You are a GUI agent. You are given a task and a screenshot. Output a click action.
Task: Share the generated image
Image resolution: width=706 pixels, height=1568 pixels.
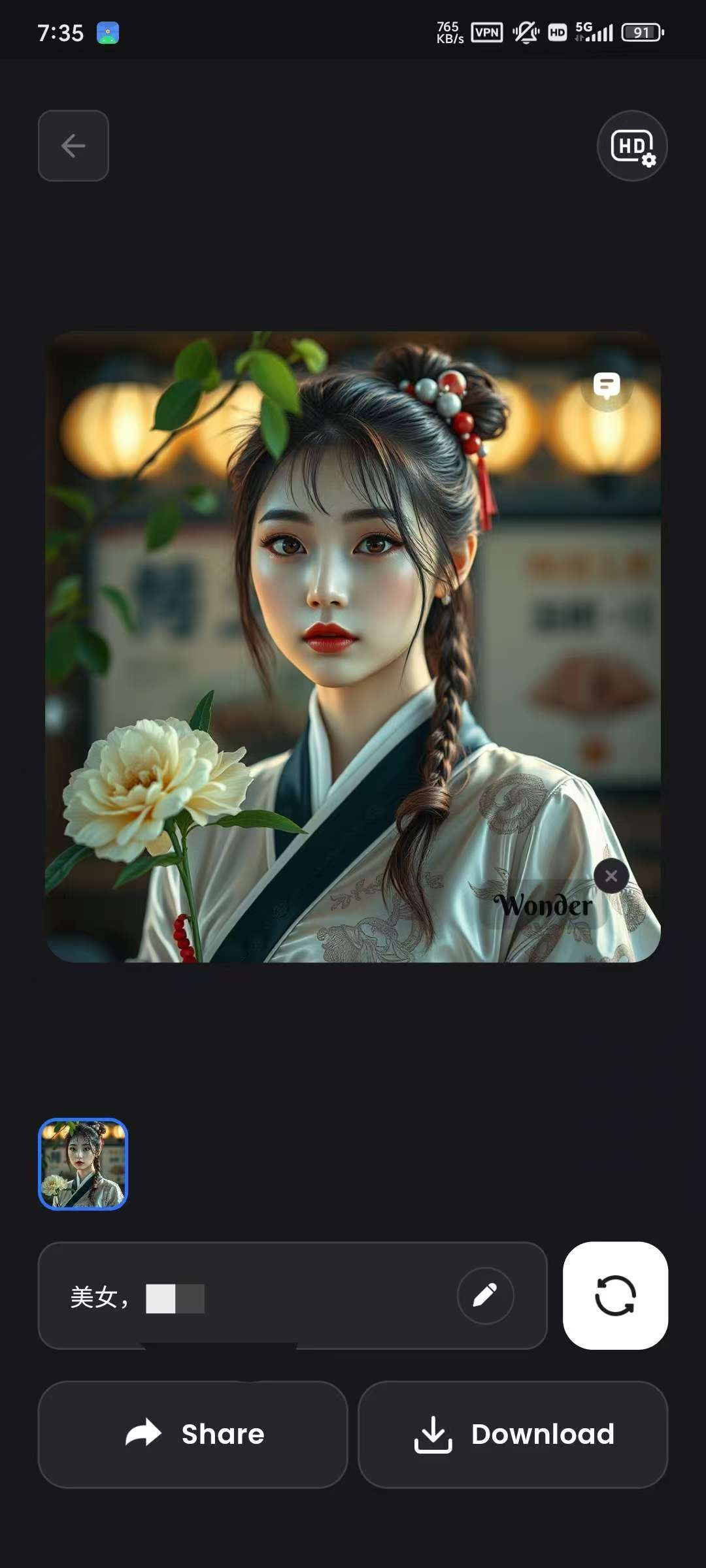tap(193, 1434)
